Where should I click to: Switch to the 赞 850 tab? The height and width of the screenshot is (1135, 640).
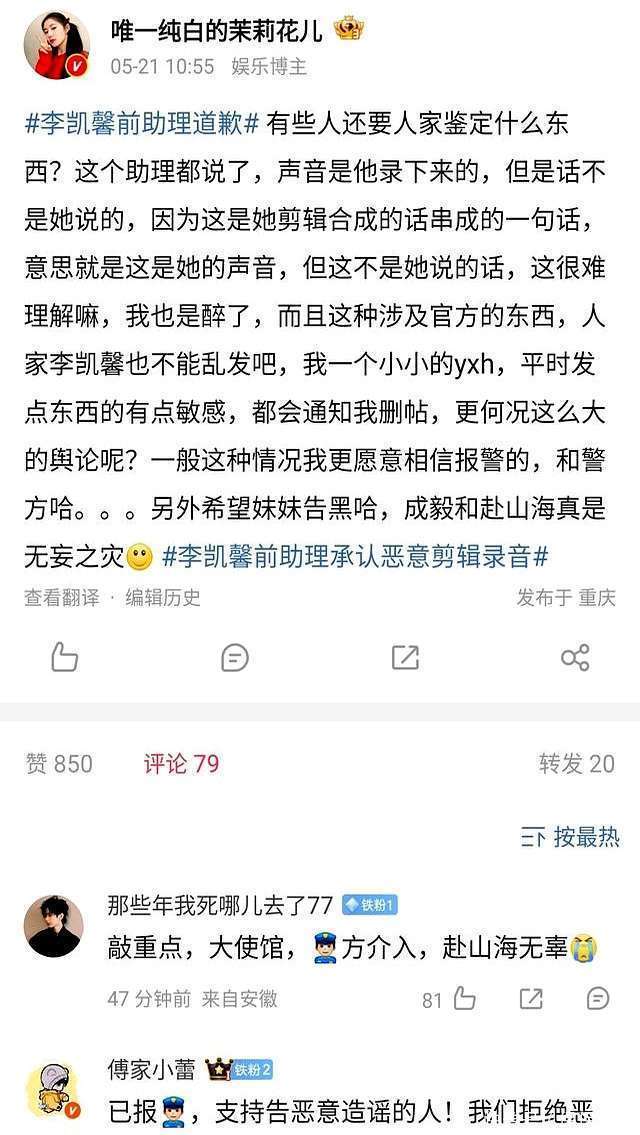pos(59,764)
